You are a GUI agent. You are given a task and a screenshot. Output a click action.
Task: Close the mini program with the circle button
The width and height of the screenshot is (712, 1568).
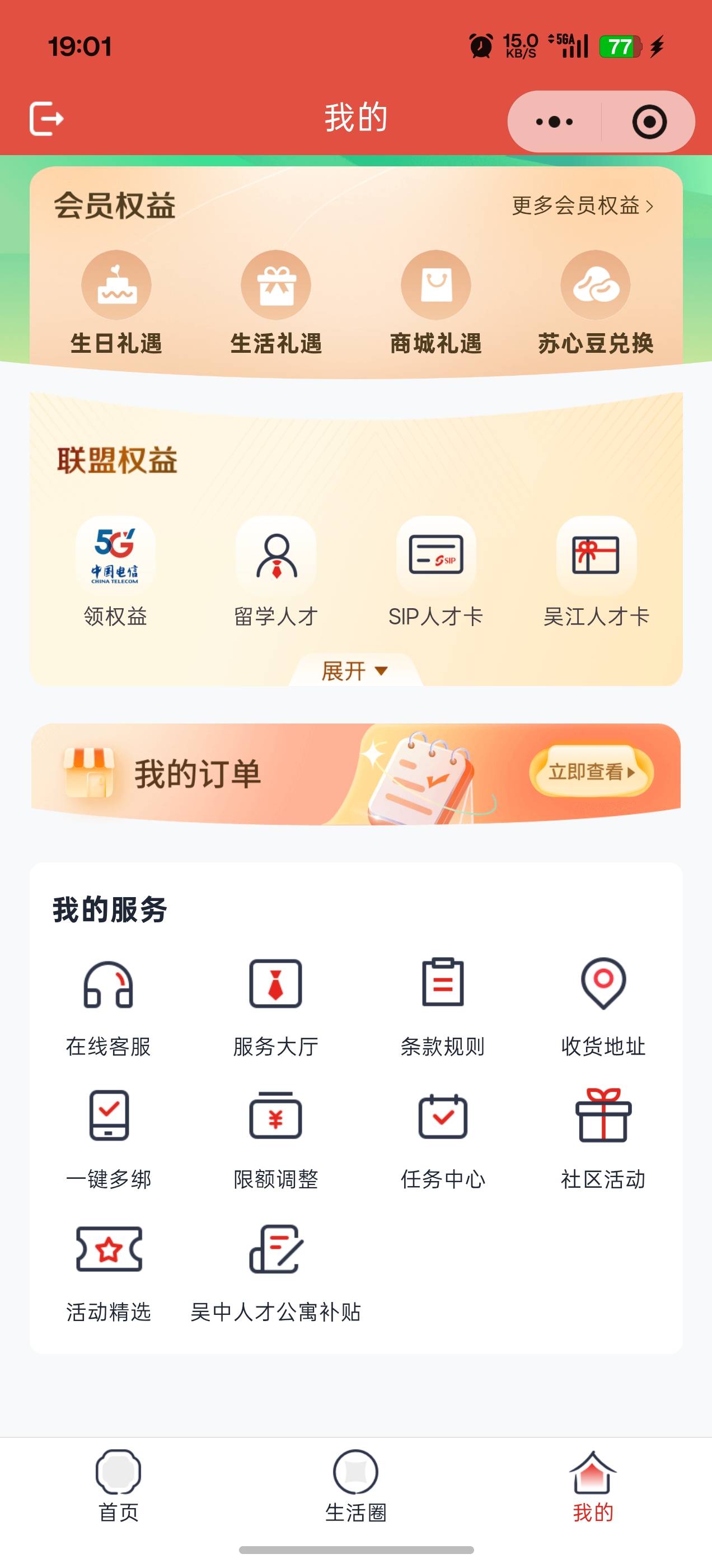coord(649,122)
